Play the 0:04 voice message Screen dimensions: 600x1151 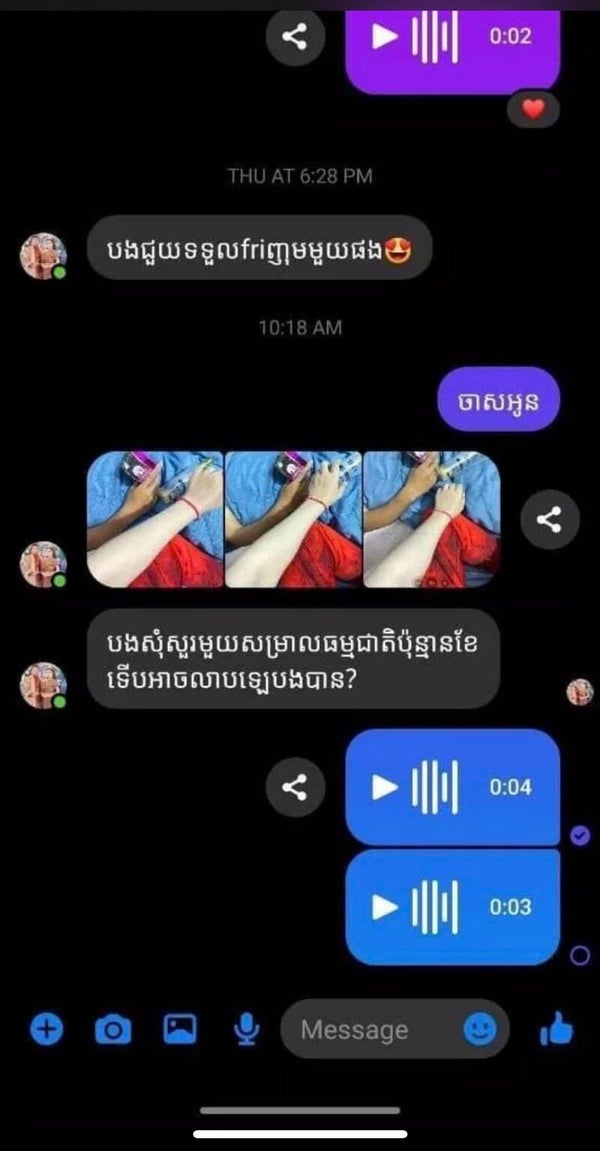coord(385,787)
